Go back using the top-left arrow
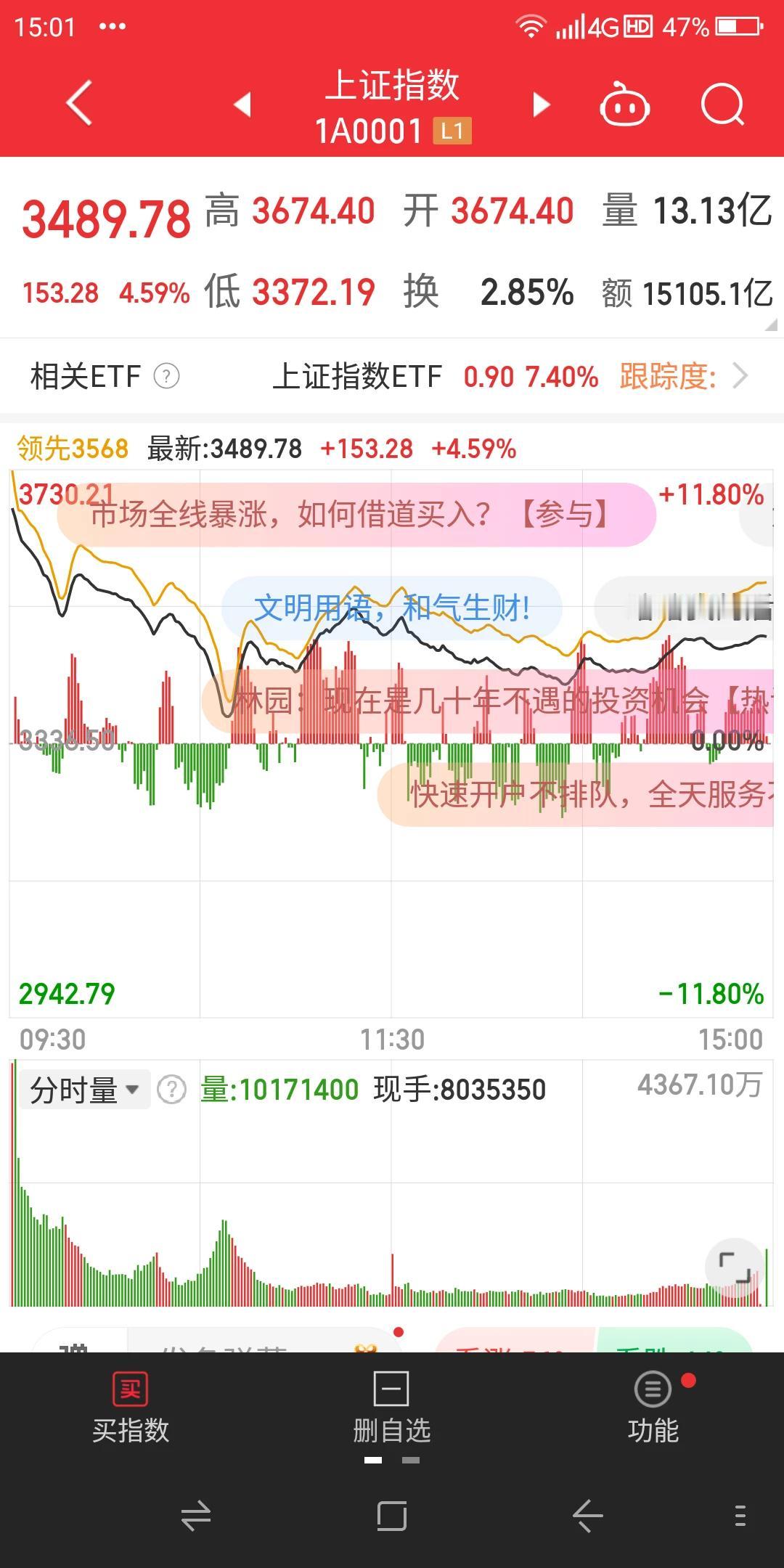The height and width of the screenshot is (1568, 784). (79, 103)
